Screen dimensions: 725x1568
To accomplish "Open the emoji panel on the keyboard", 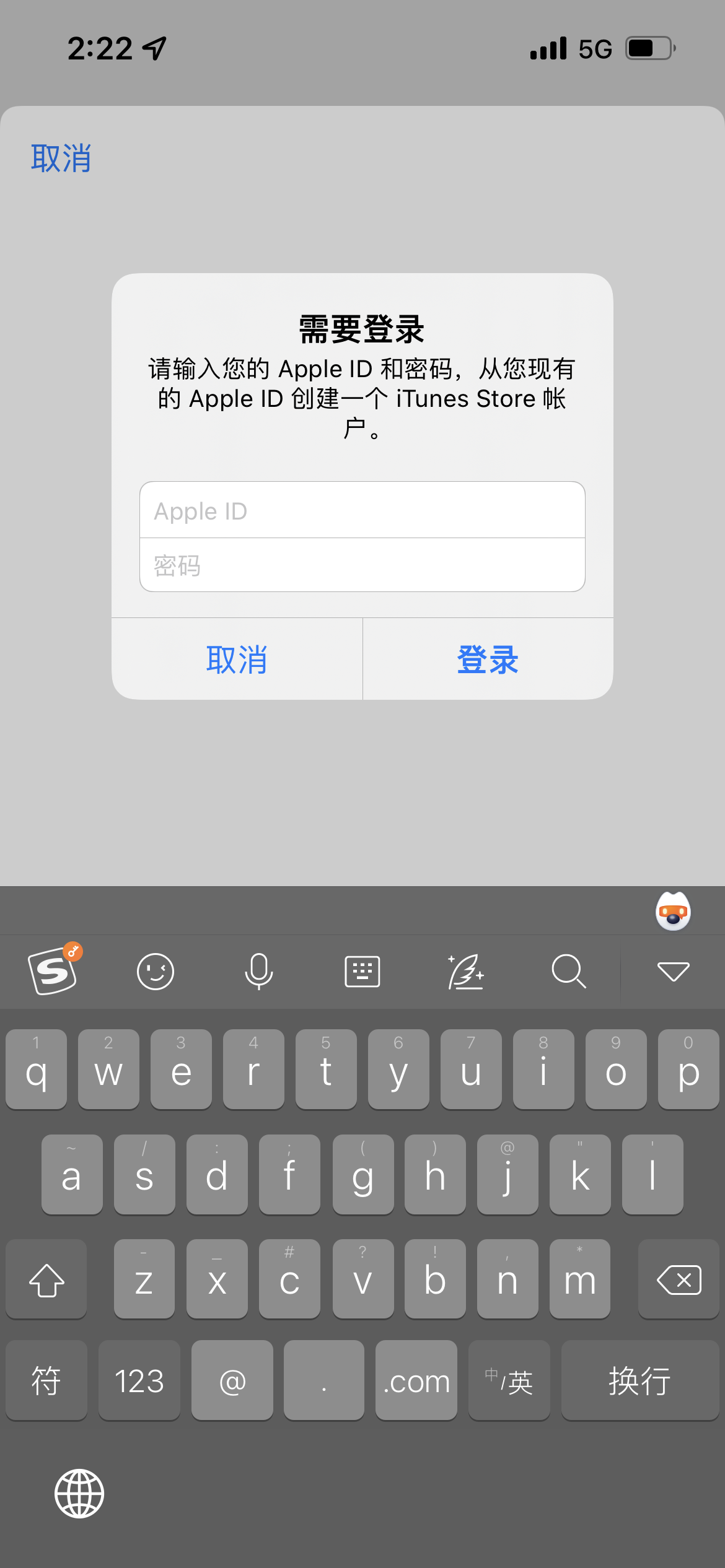I will tap(155, 971).
